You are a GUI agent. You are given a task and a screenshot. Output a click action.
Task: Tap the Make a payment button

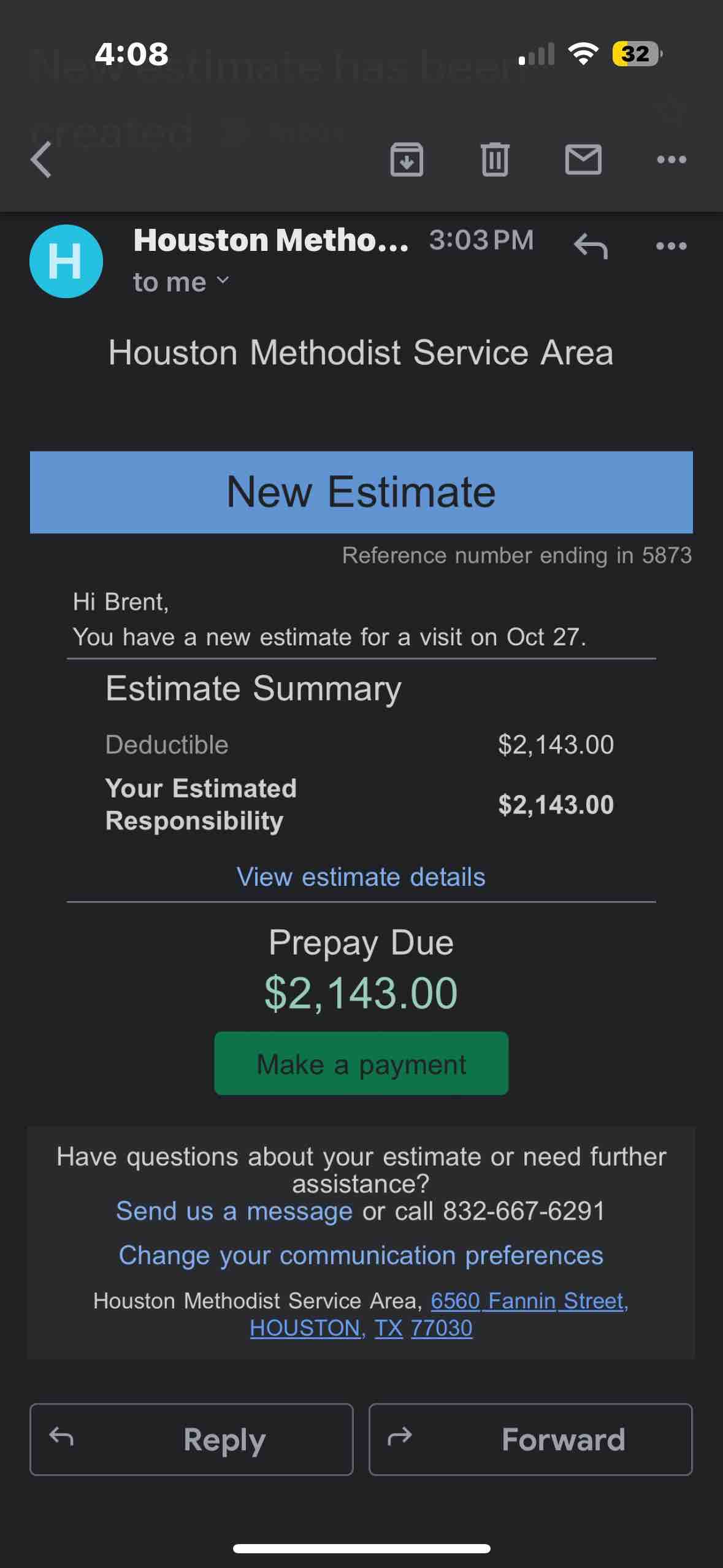pos(361,1064)
